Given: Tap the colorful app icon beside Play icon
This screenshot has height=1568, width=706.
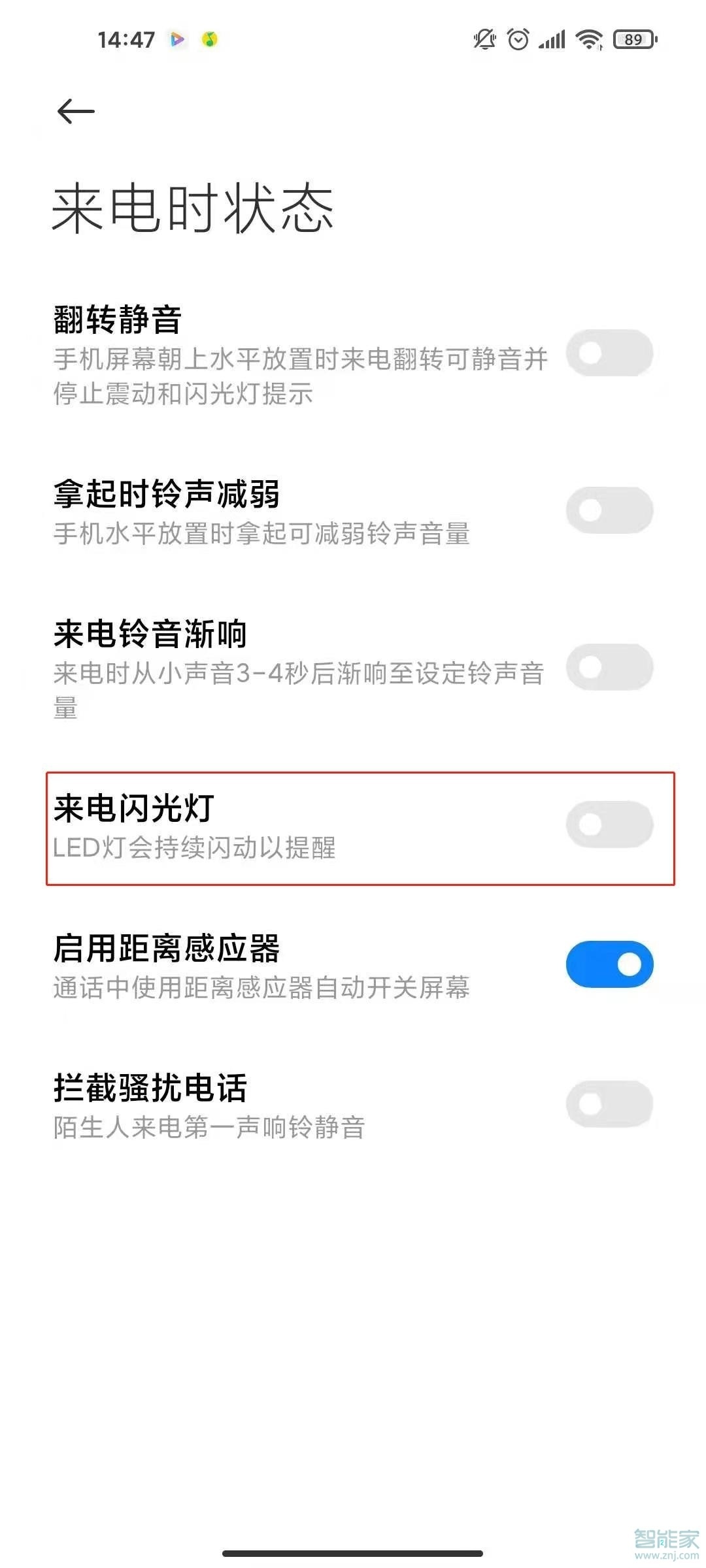Looking at the screenshot, I should [x=210, y=41].
